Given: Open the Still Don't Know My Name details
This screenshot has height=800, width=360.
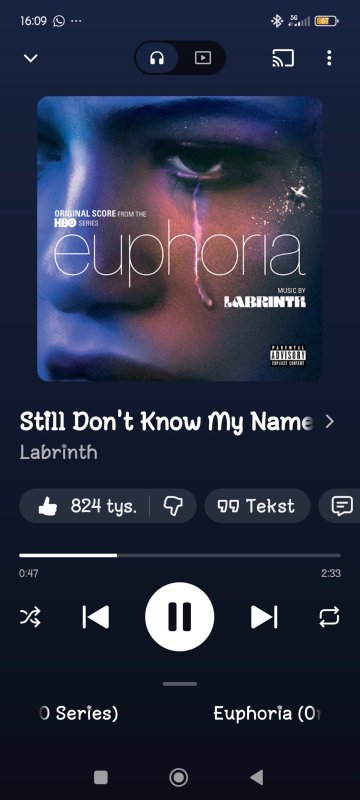Looking at the screenshot, I should [x=177, y=421].
